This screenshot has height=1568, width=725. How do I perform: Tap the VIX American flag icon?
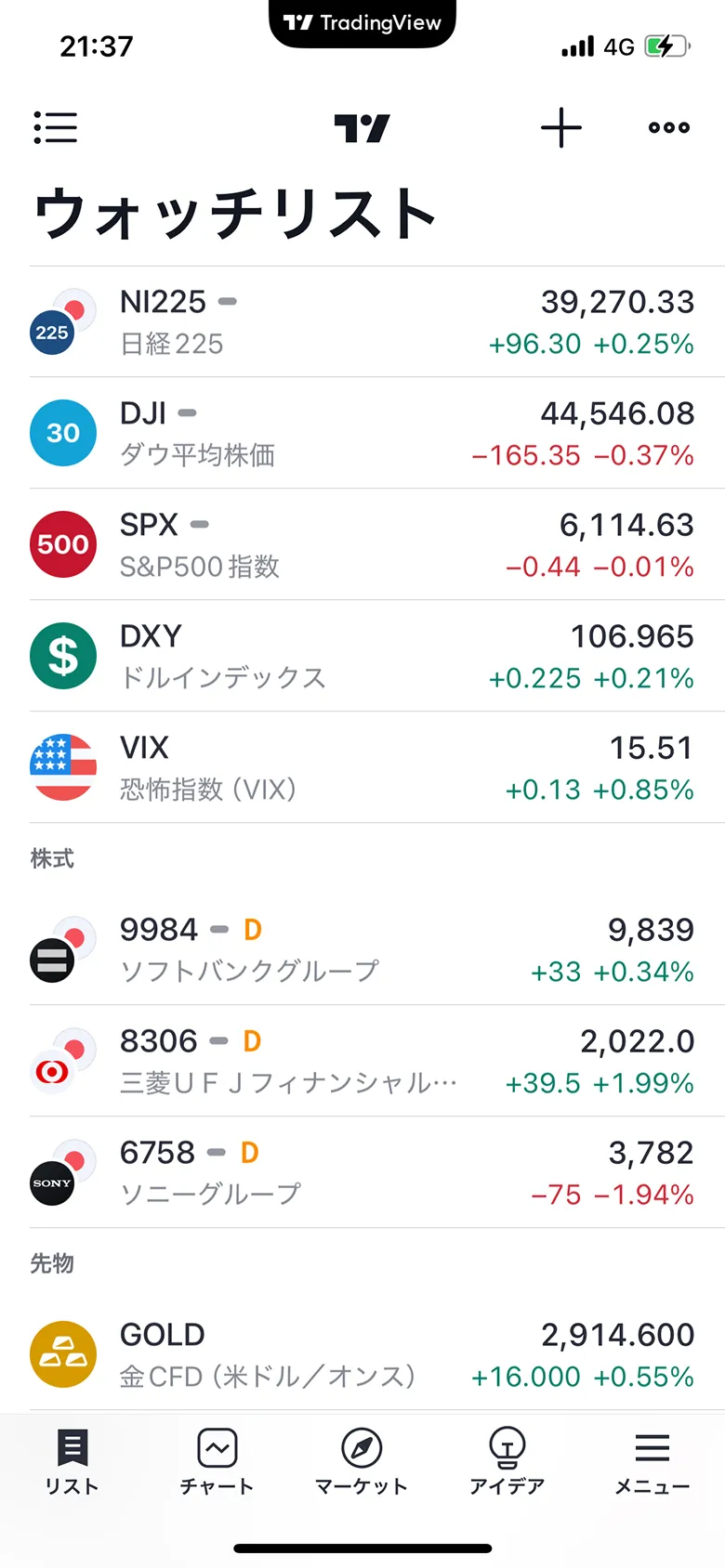(x=62, y=767)
